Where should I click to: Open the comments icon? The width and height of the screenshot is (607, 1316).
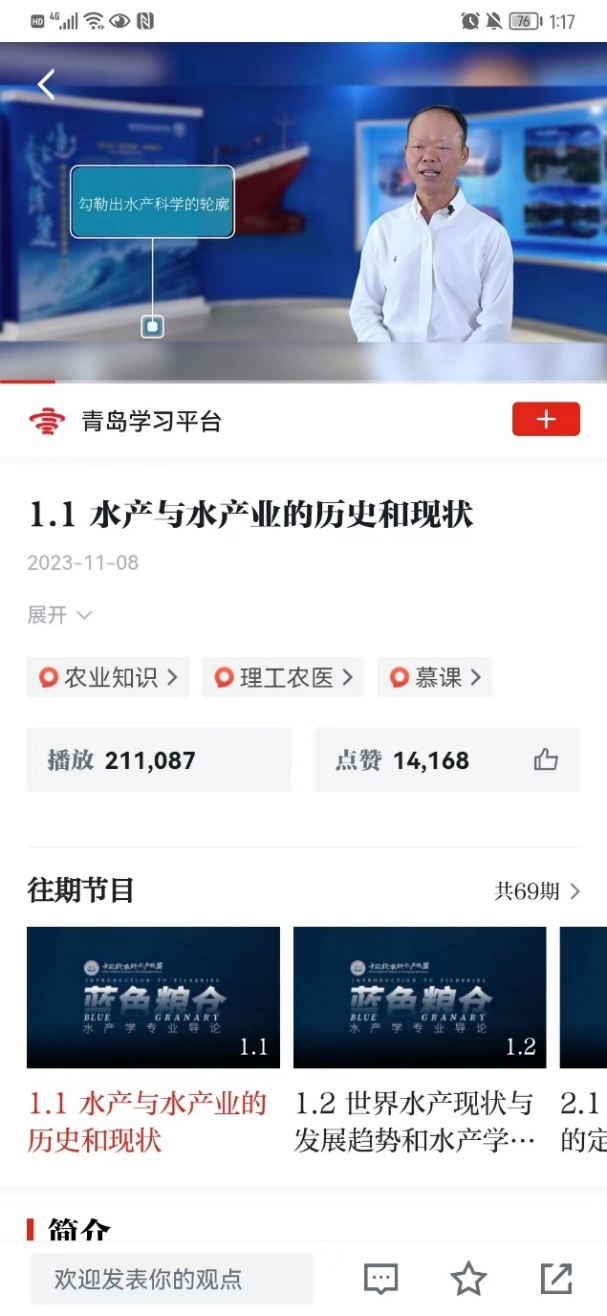(x=381, y=1278)
